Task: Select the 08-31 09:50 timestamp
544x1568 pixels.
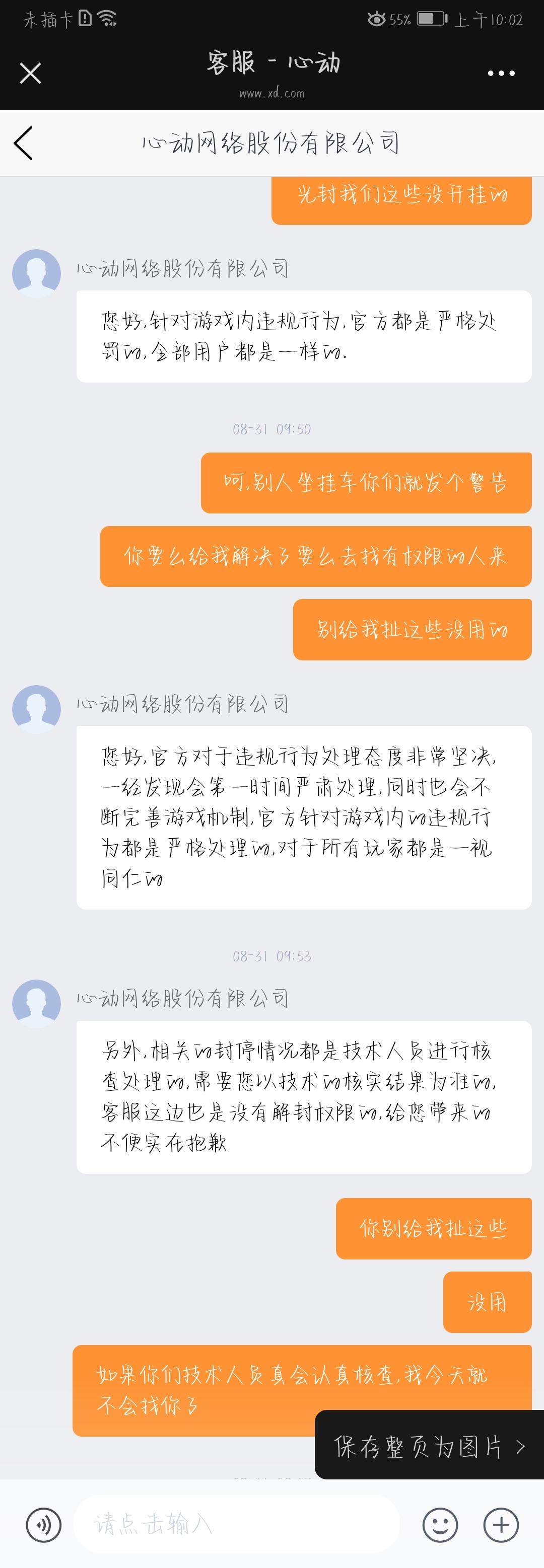Action: click(x=271, y=428)
